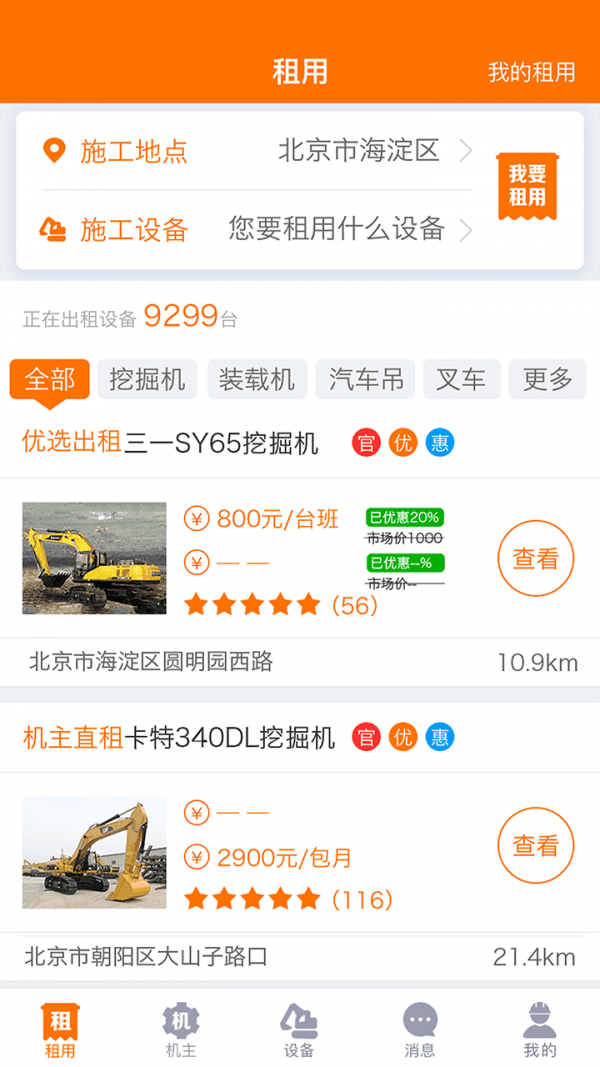The width and height of the screenshot is (600, 1067).
Task: Switch to the 机主 tab
Action: tap(181, 1031)
